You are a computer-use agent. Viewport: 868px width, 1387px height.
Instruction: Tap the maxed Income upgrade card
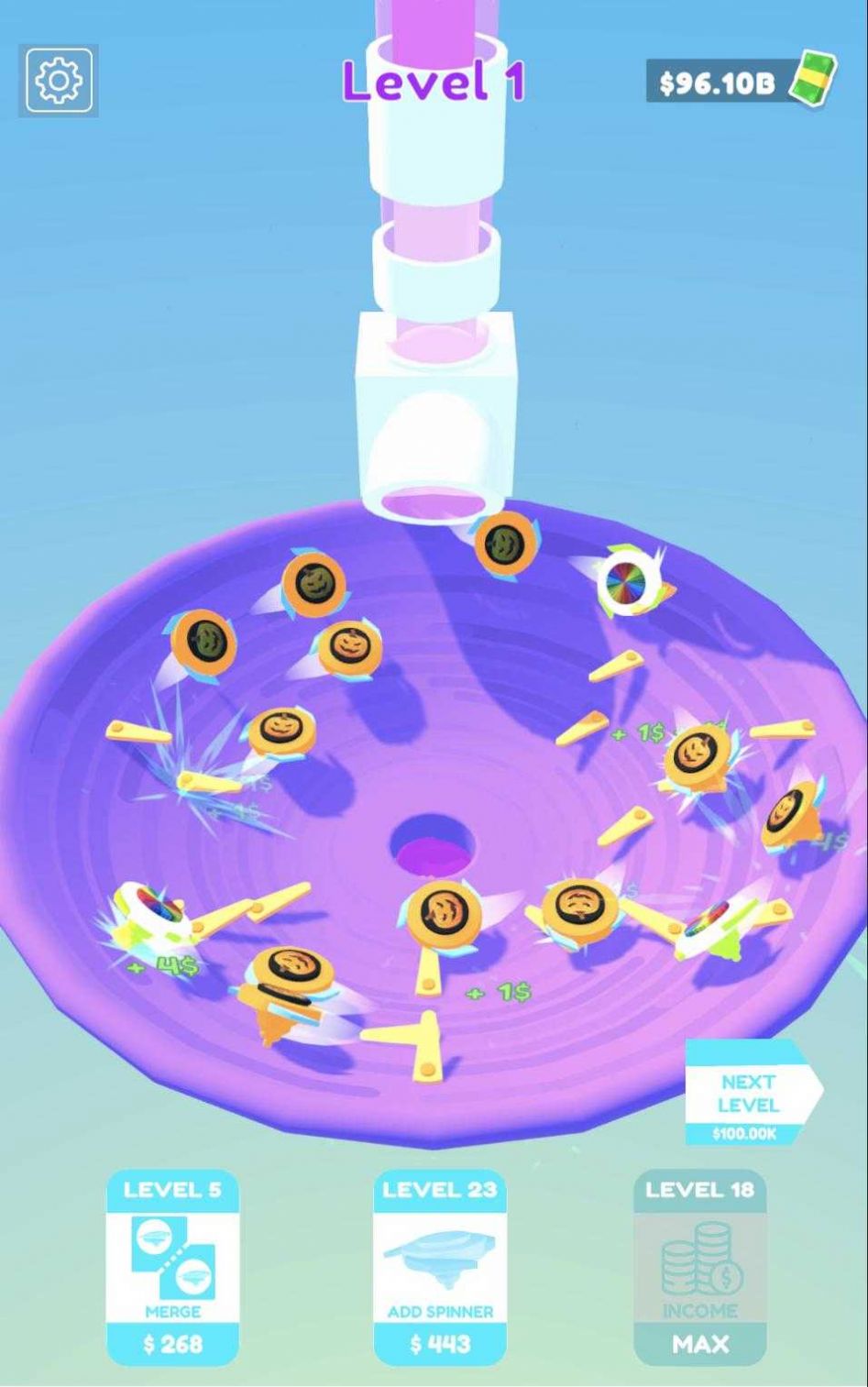[x=699, y=1274]
